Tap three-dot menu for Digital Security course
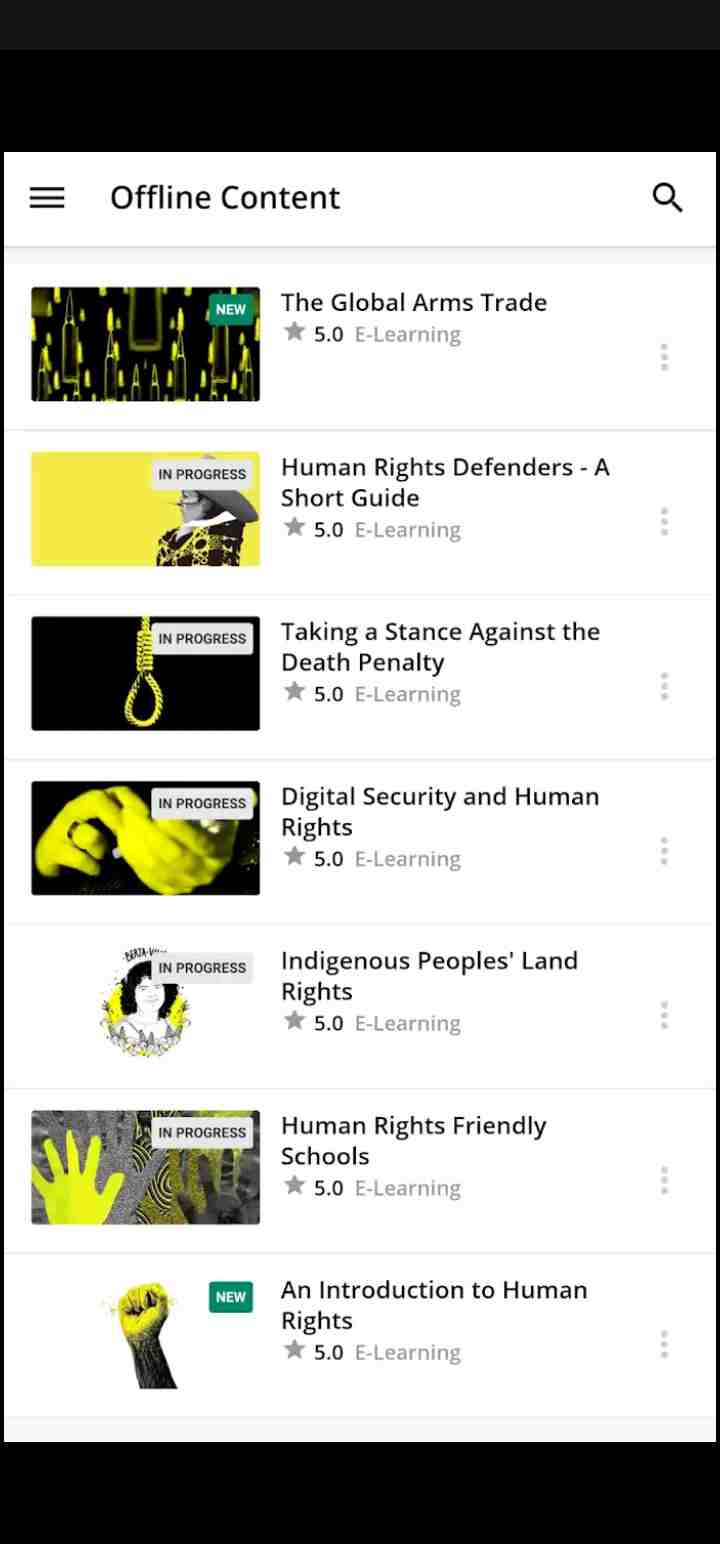The height and width of the screenshot is (1544, 720). tap(664, 851)
